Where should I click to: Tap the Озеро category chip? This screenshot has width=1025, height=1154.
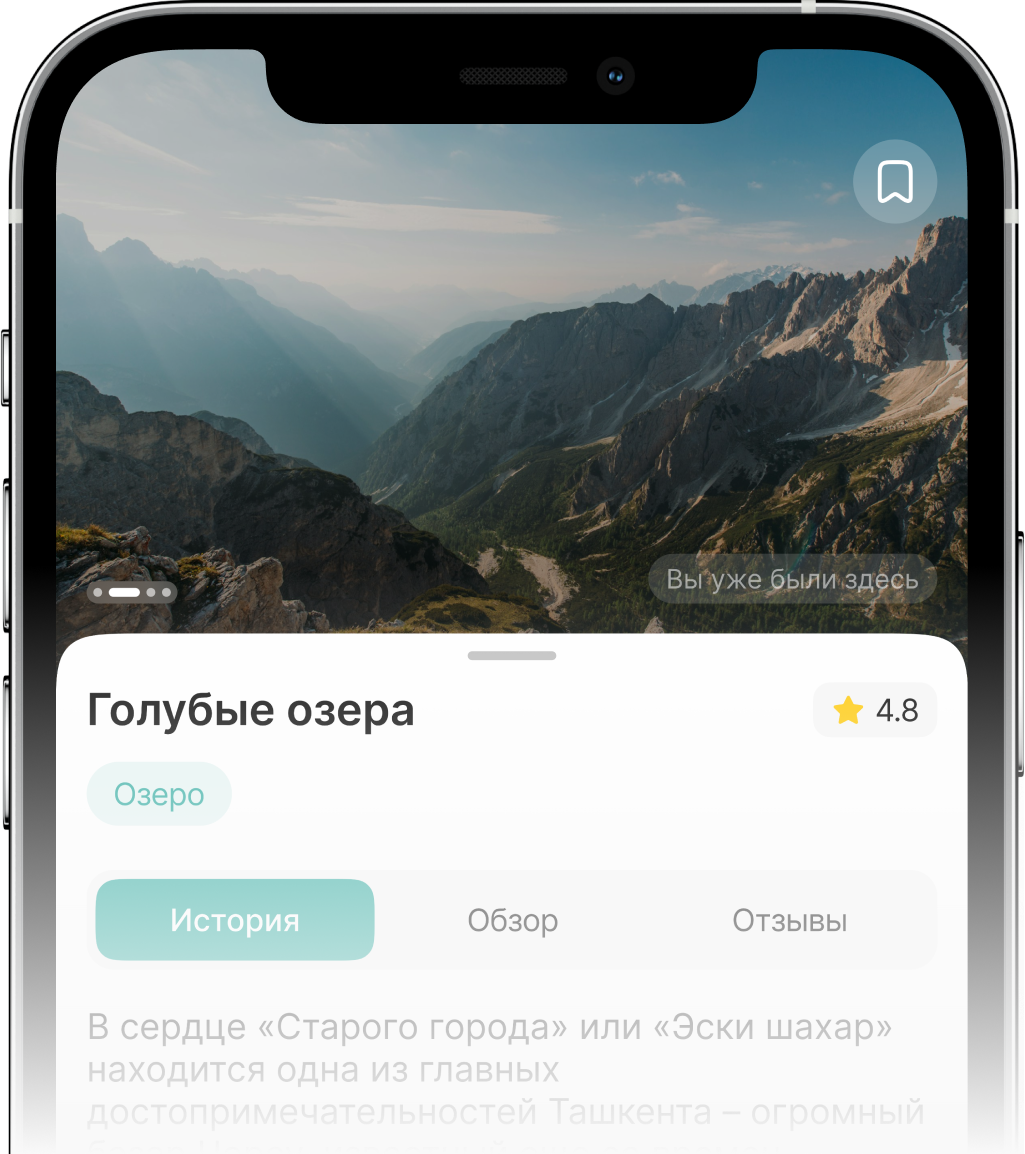click(159, 794)
